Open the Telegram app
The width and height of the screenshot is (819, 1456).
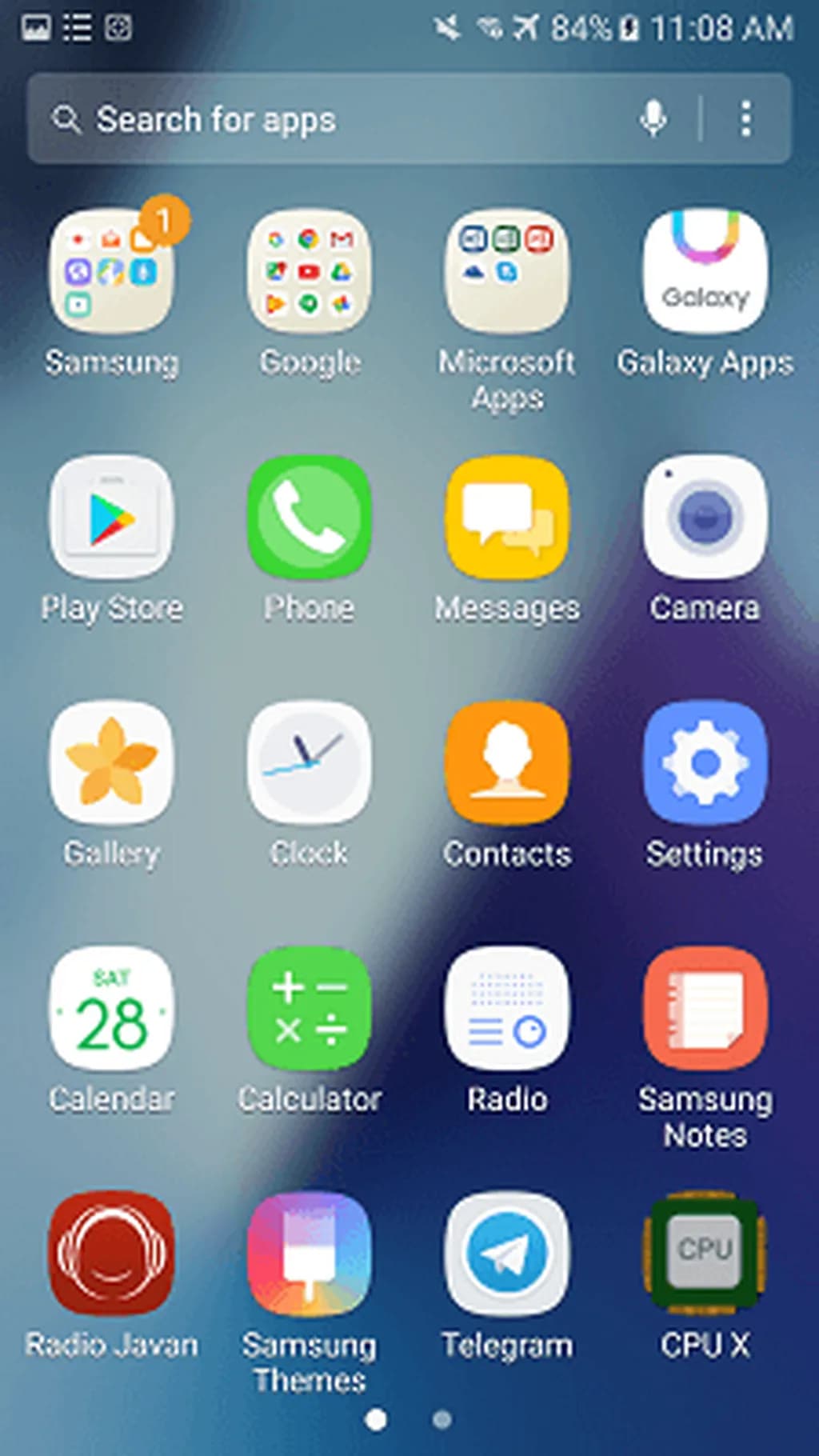[x=507, y=1254]
